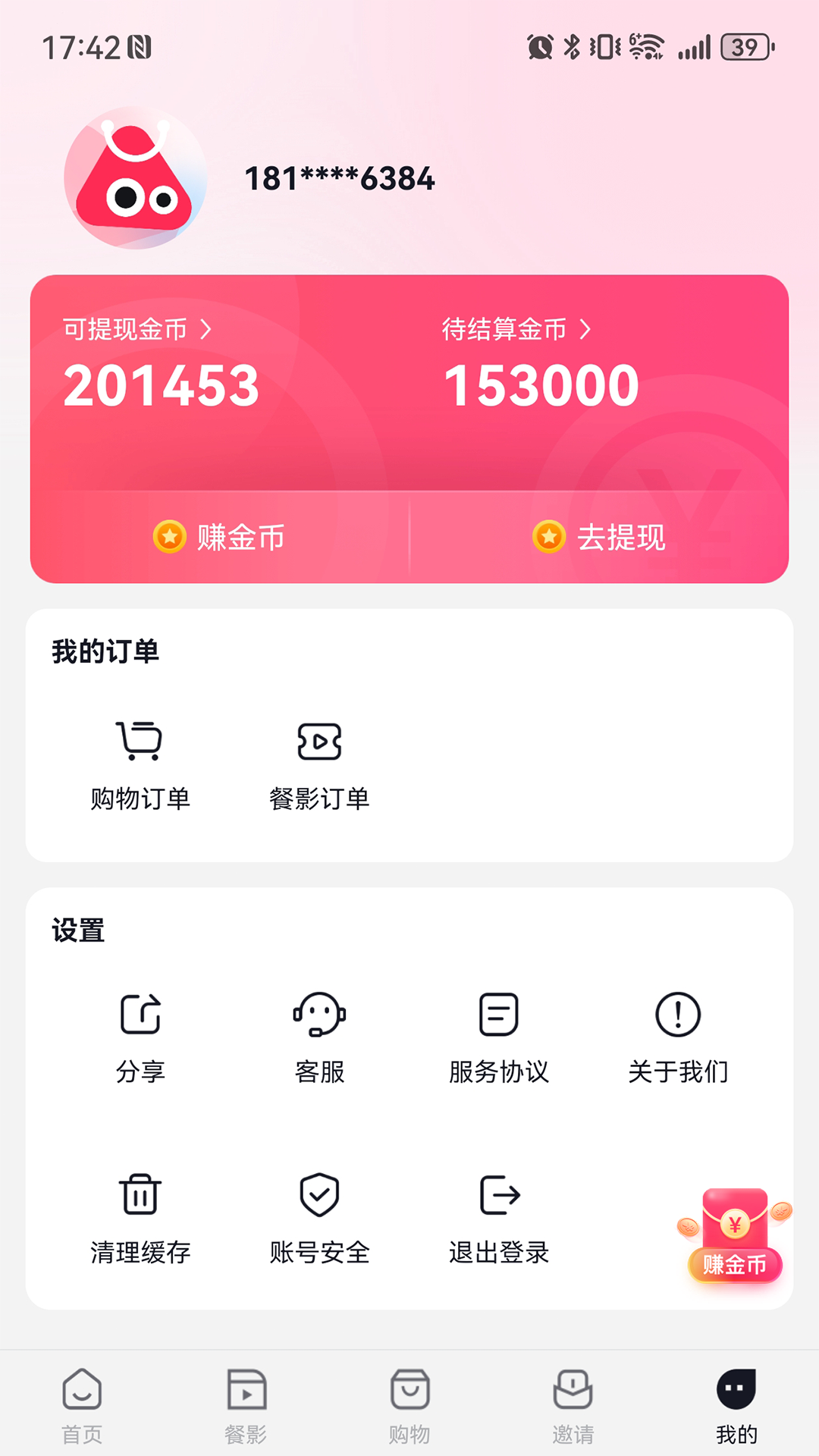Switch to the 首页 tab
The height and width of the screenshot is (1456, 819).
click(x=82, y=1404)
